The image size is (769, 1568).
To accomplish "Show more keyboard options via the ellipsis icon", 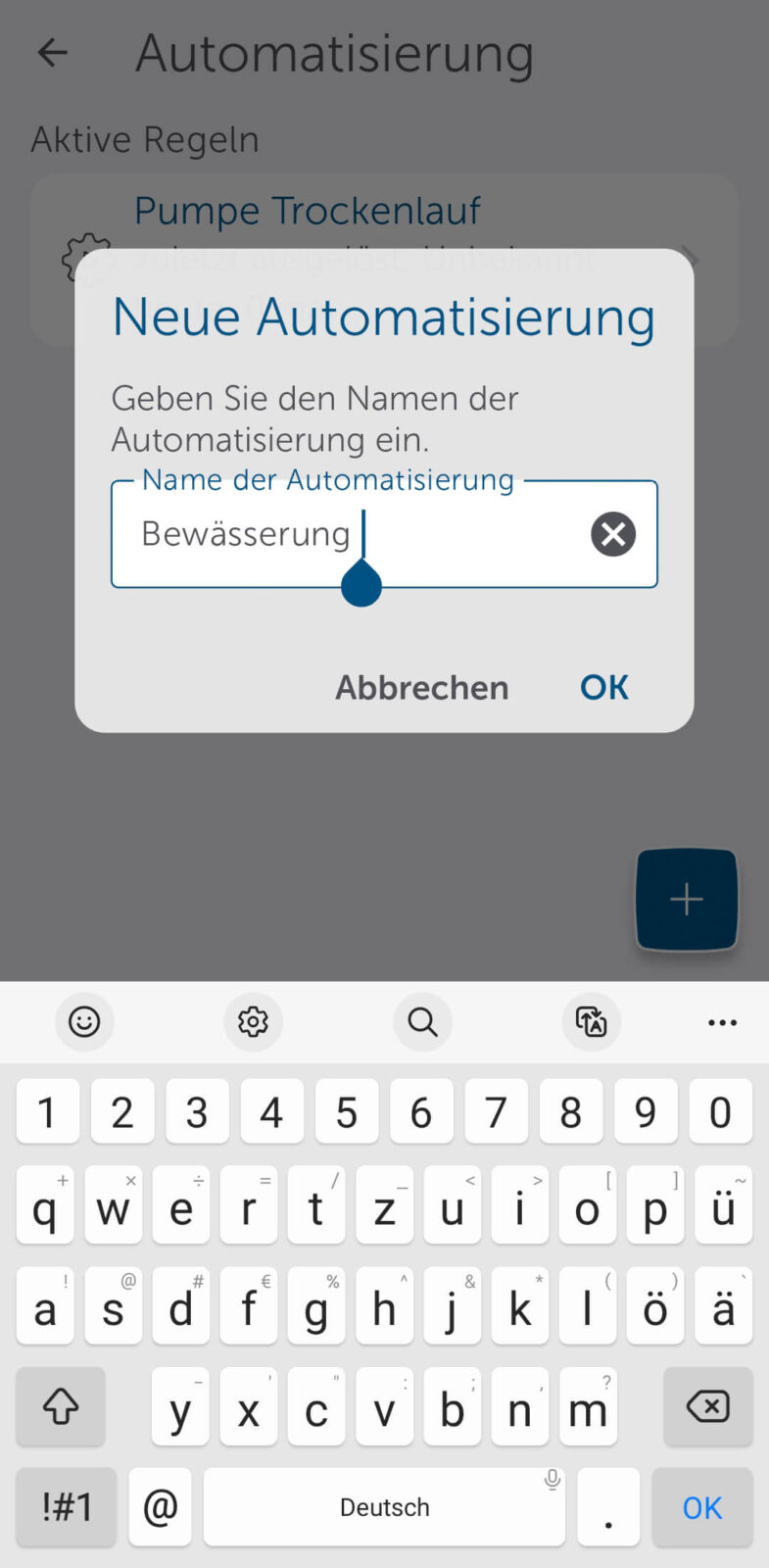I will point(722,1022).
